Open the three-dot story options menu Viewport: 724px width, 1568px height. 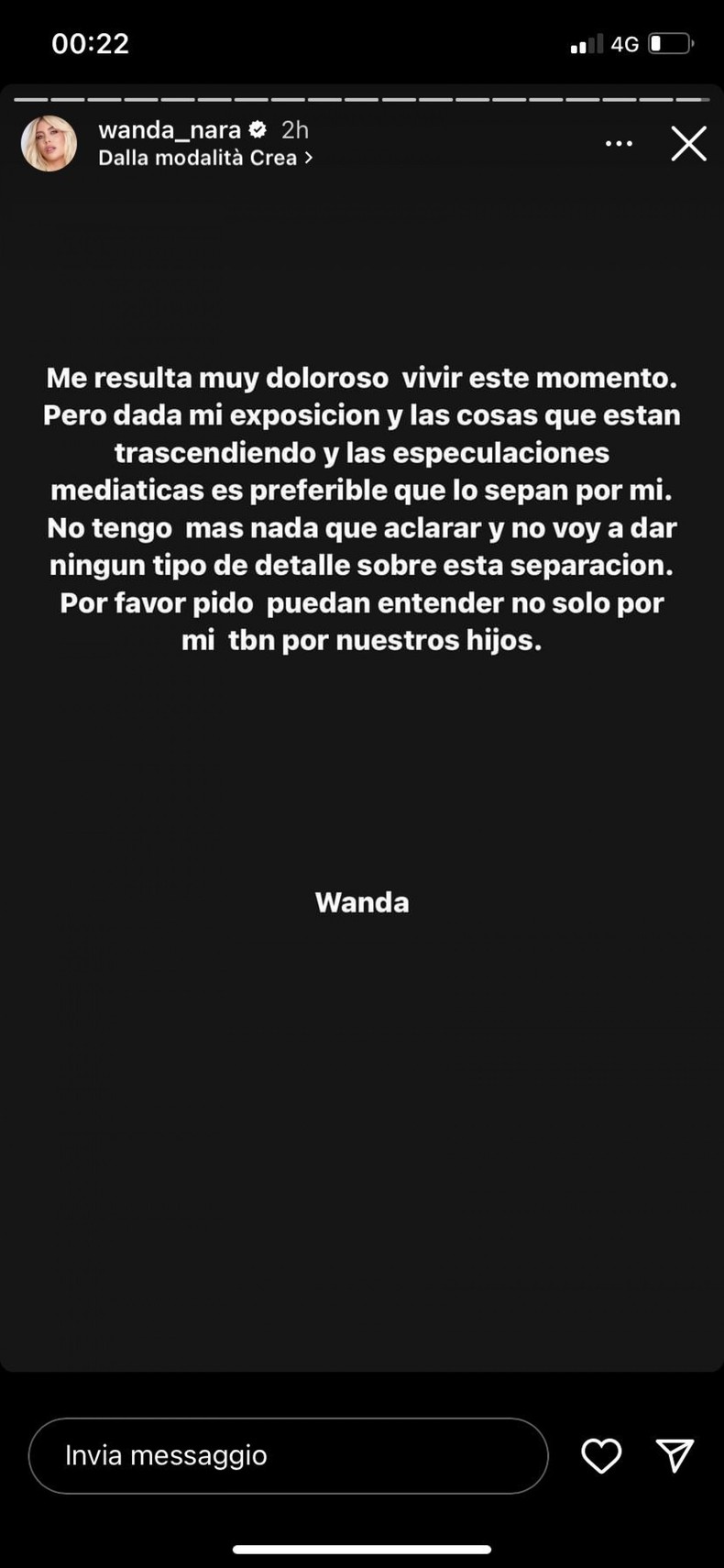tap(619, 144)
